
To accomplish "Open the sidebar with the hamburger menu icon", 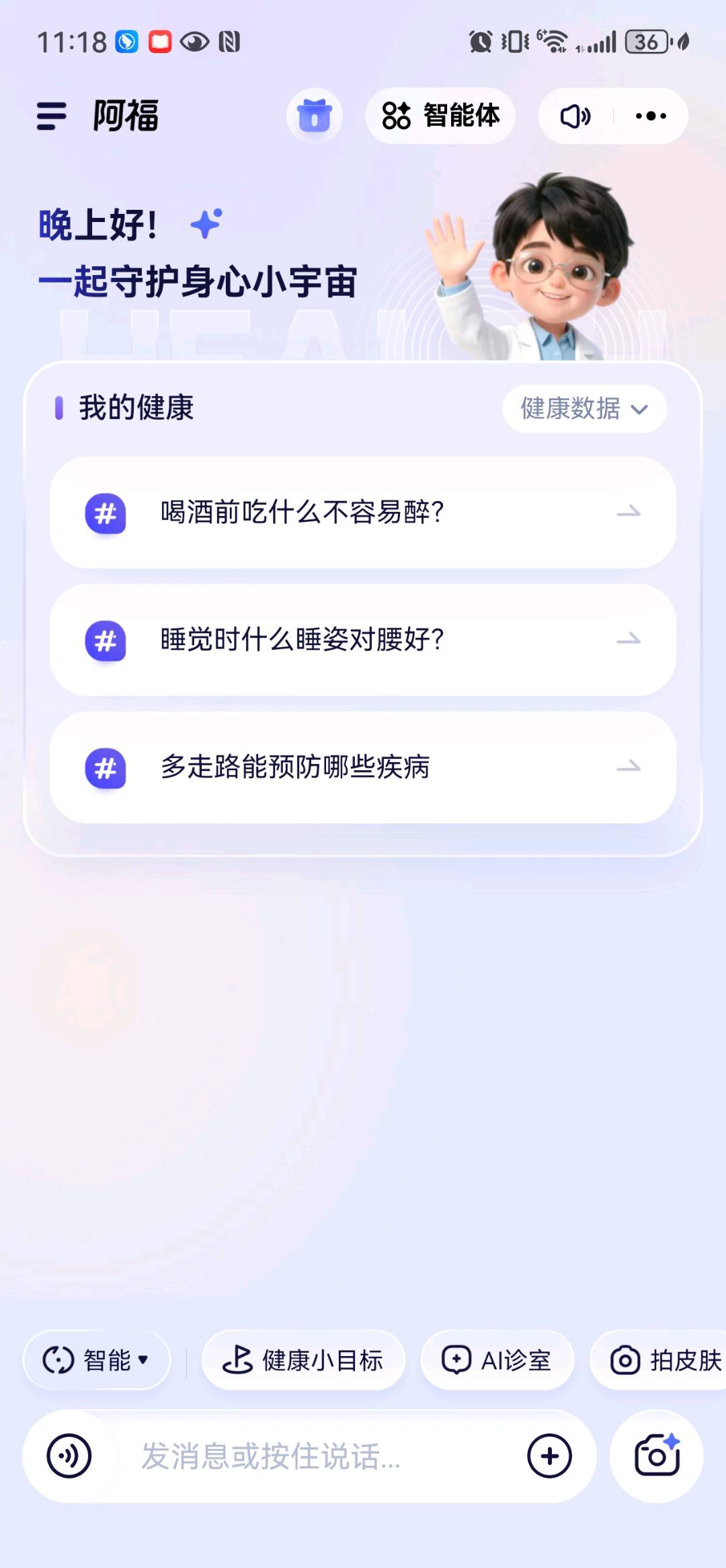I will pos(51,116).
